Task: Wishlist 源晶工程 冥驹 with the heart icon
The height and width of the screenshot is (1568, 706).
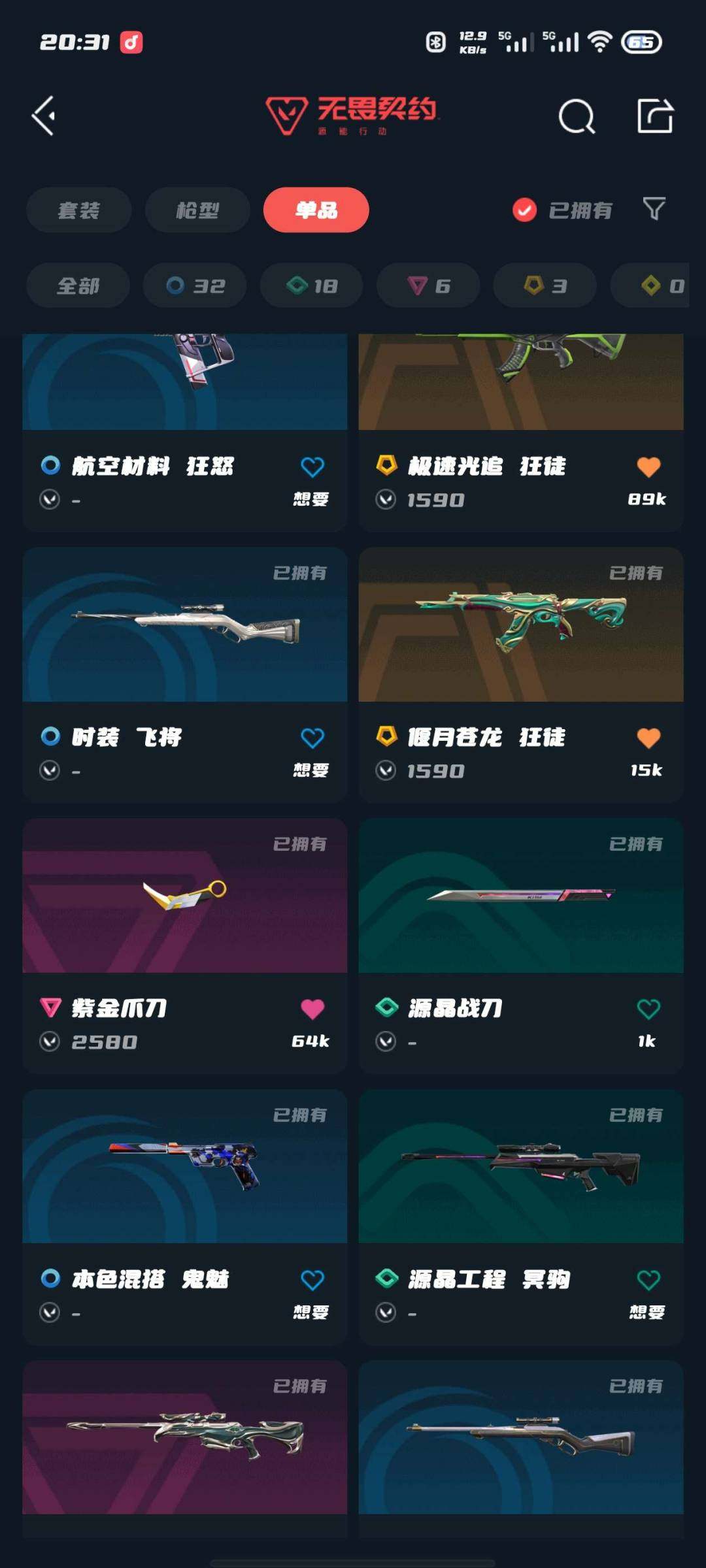Action: coord(648,1280)
